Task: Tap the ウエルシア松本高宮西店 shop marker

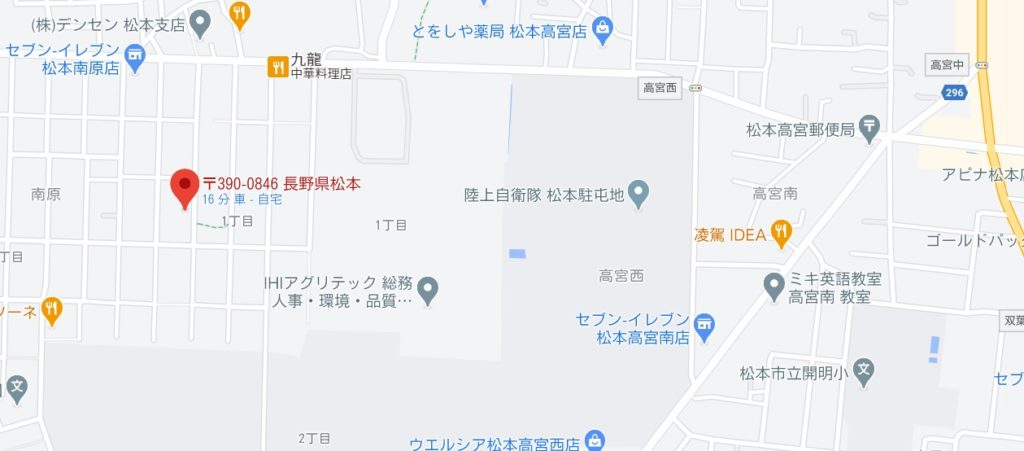Action: click(595, 440)
